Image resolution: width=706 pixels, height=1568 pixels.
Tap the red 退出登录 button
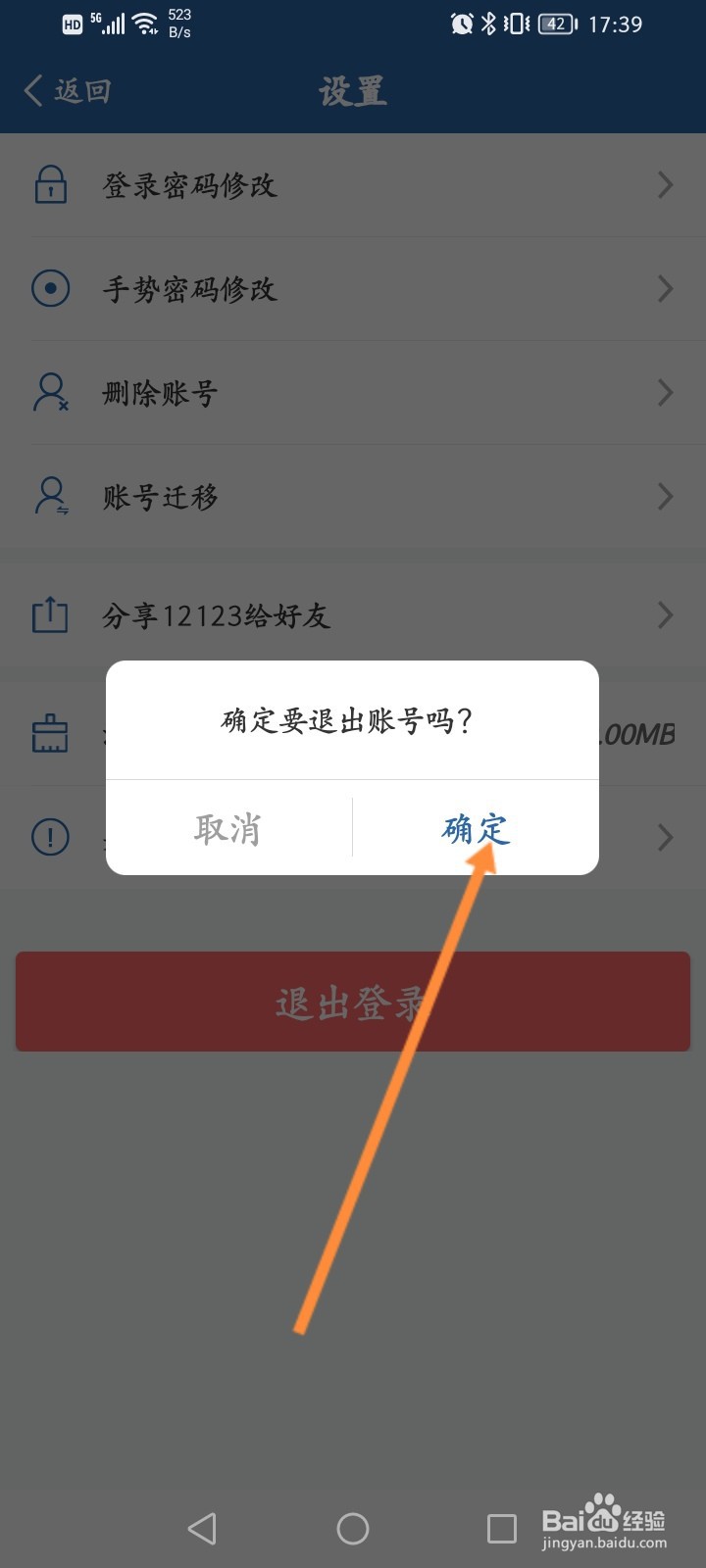click(353, 1002)
